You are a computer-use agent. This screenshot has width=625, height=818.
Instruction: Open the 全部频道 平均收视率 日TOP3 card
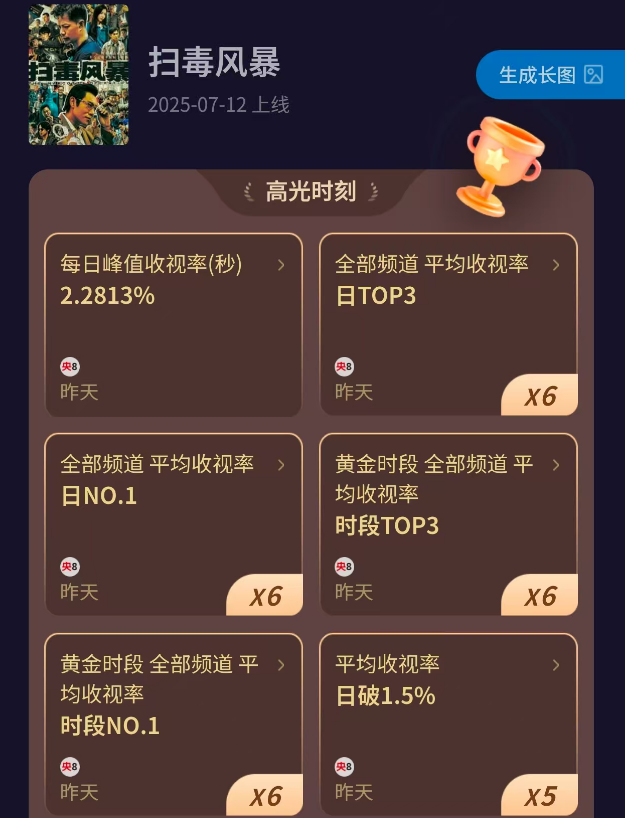click(x=448, y=325)
